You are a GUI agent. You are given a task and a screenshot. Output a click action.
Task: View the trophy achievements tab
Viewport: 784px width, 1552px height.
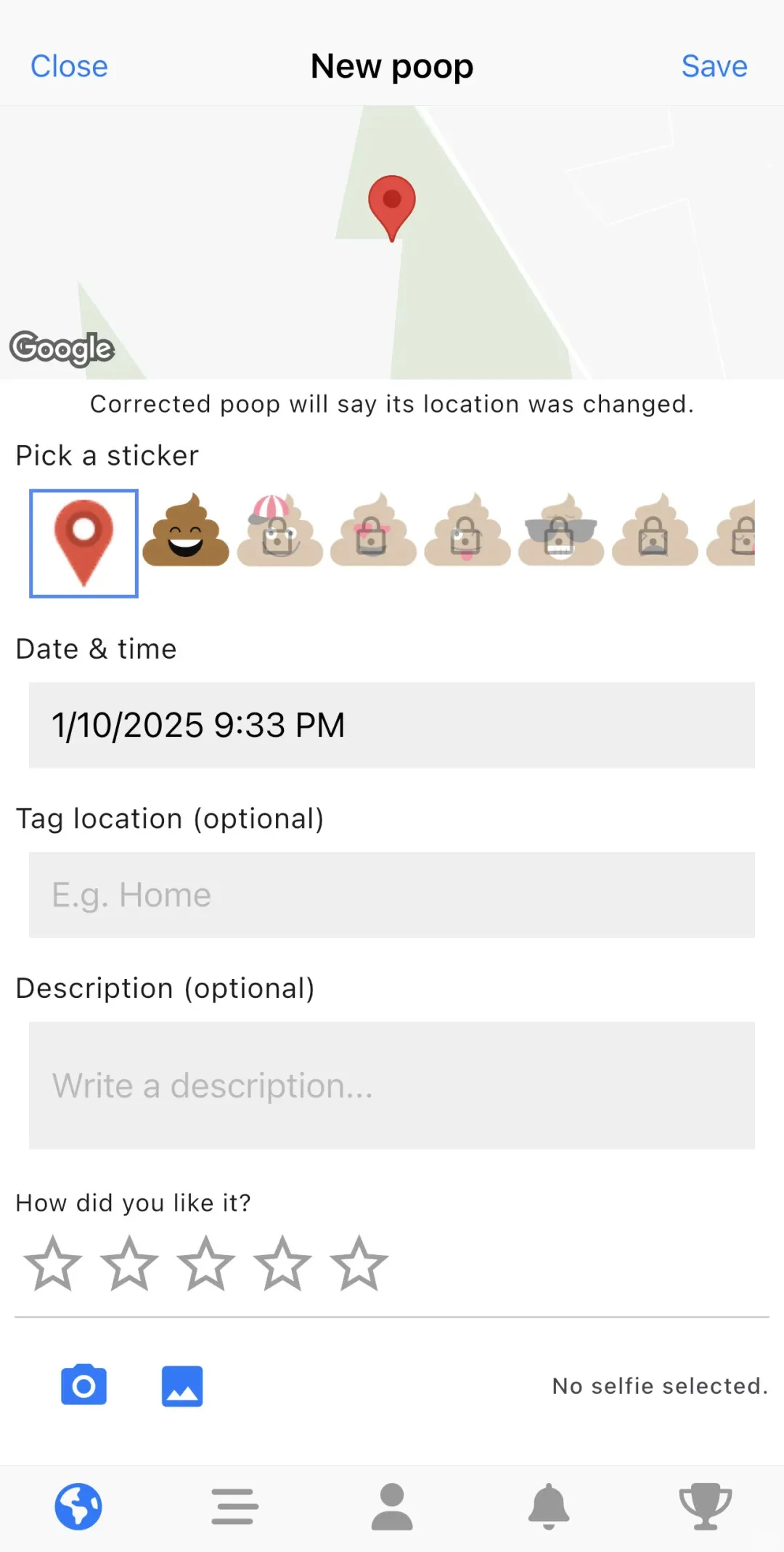click(x=705, y=1506)
